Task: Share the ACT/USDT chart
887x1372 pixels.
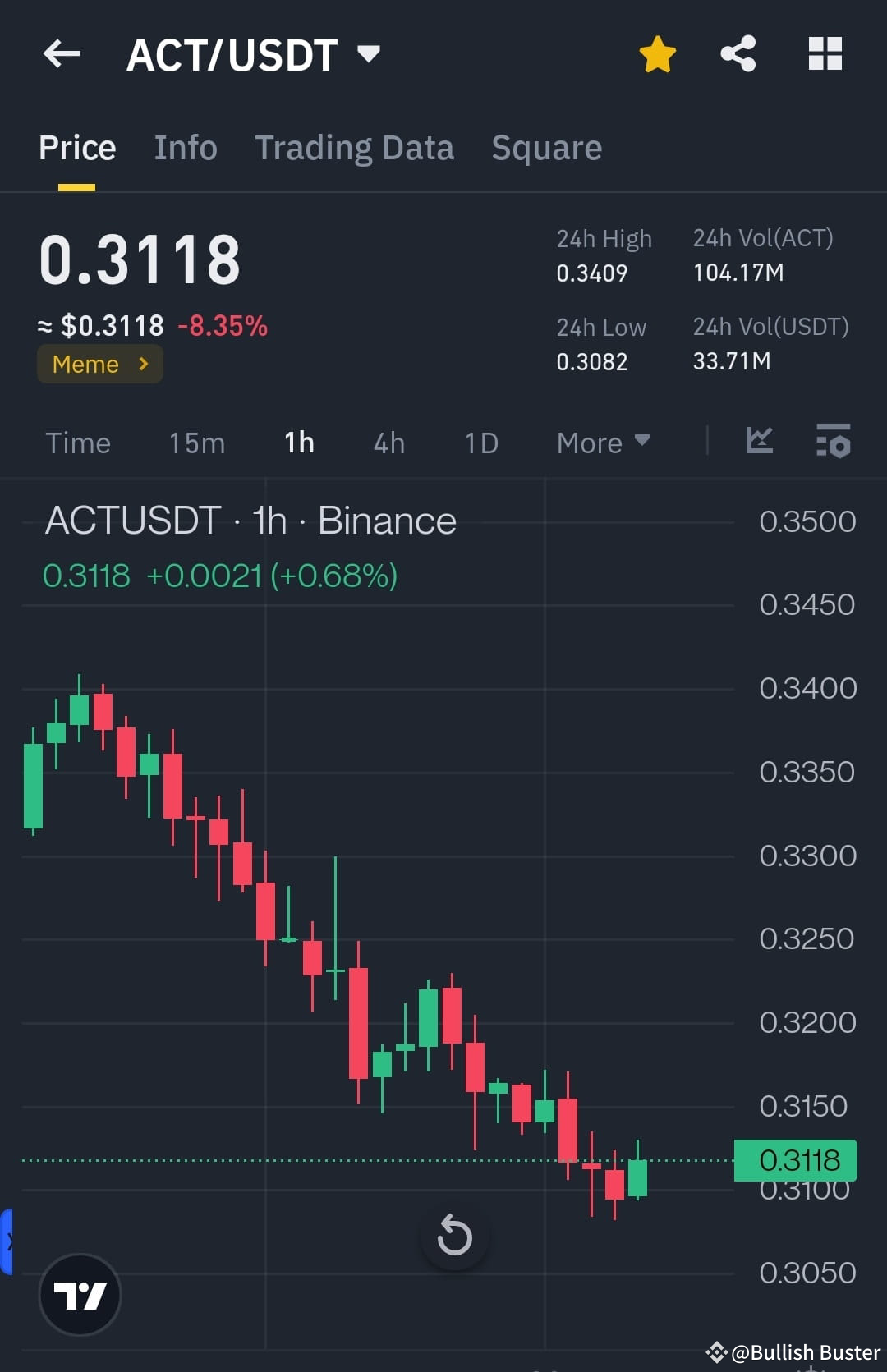Action: (x=738, y=53)
